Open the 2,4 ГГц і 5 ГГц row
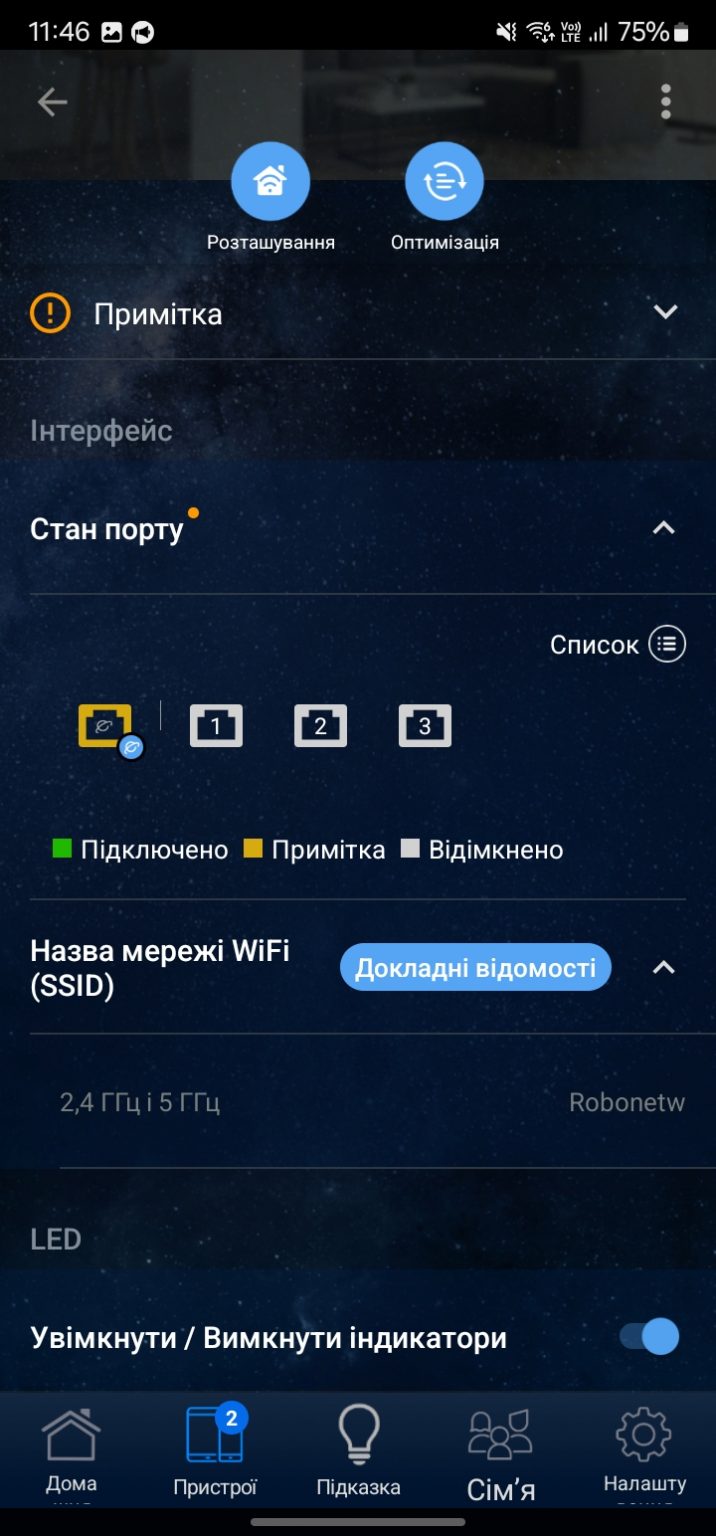 point(372,1103)
